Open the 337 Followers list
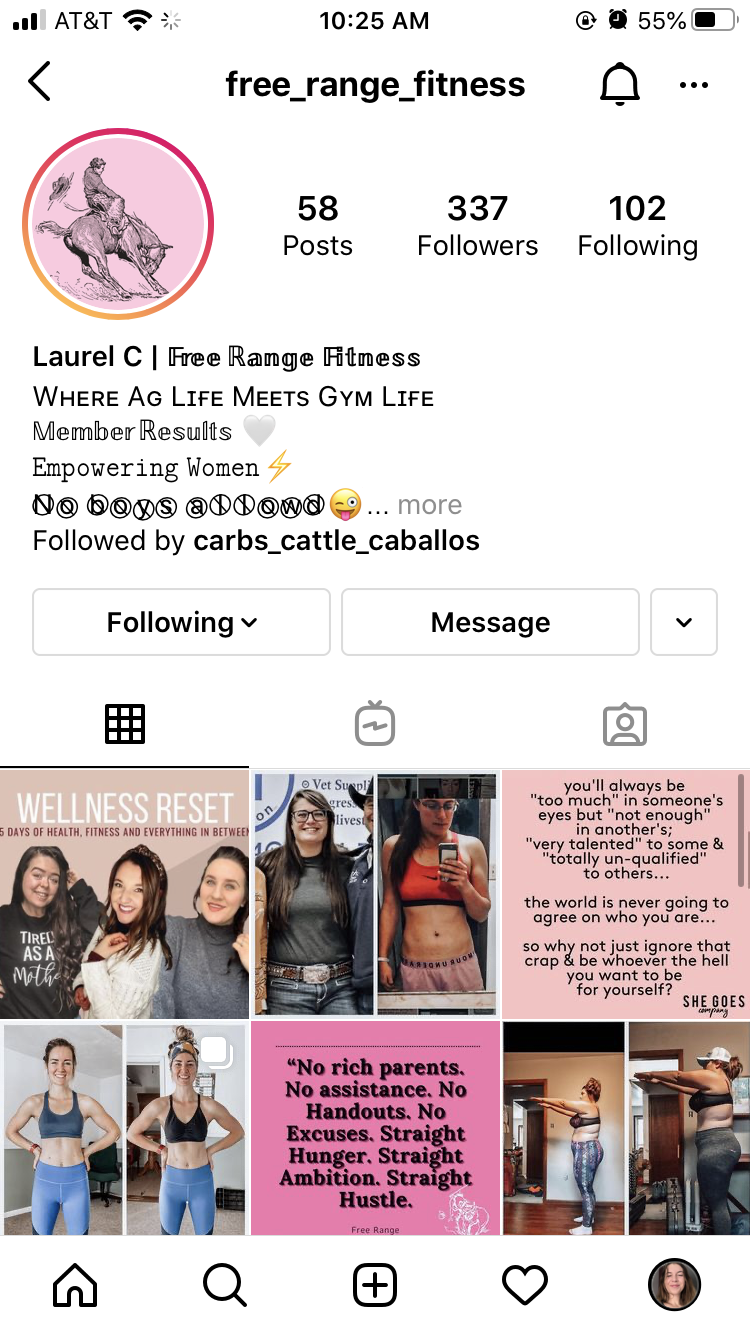The width and height of the screenshot is (750, 1334). [477, 225]
